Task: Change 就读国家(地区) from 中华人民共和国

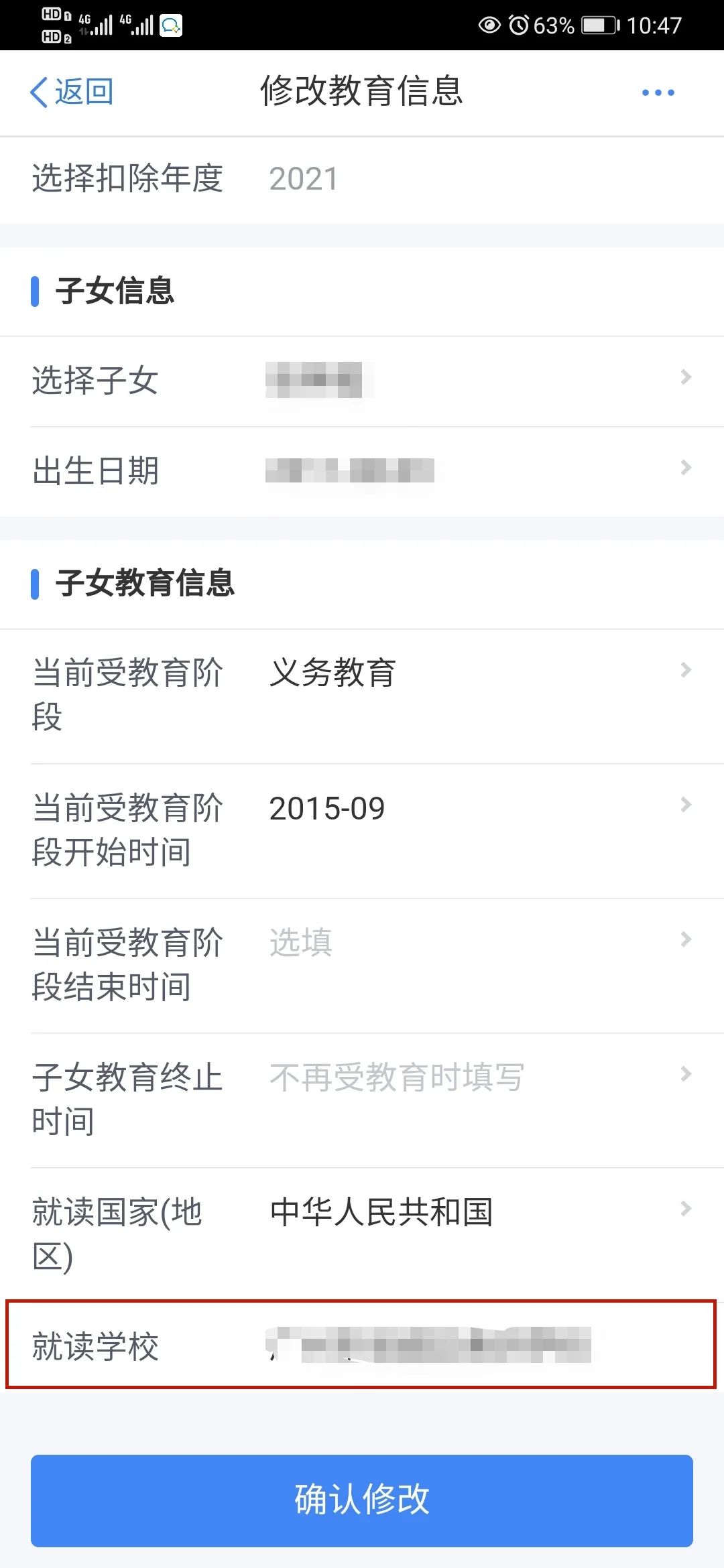Action: [362, 1235]
